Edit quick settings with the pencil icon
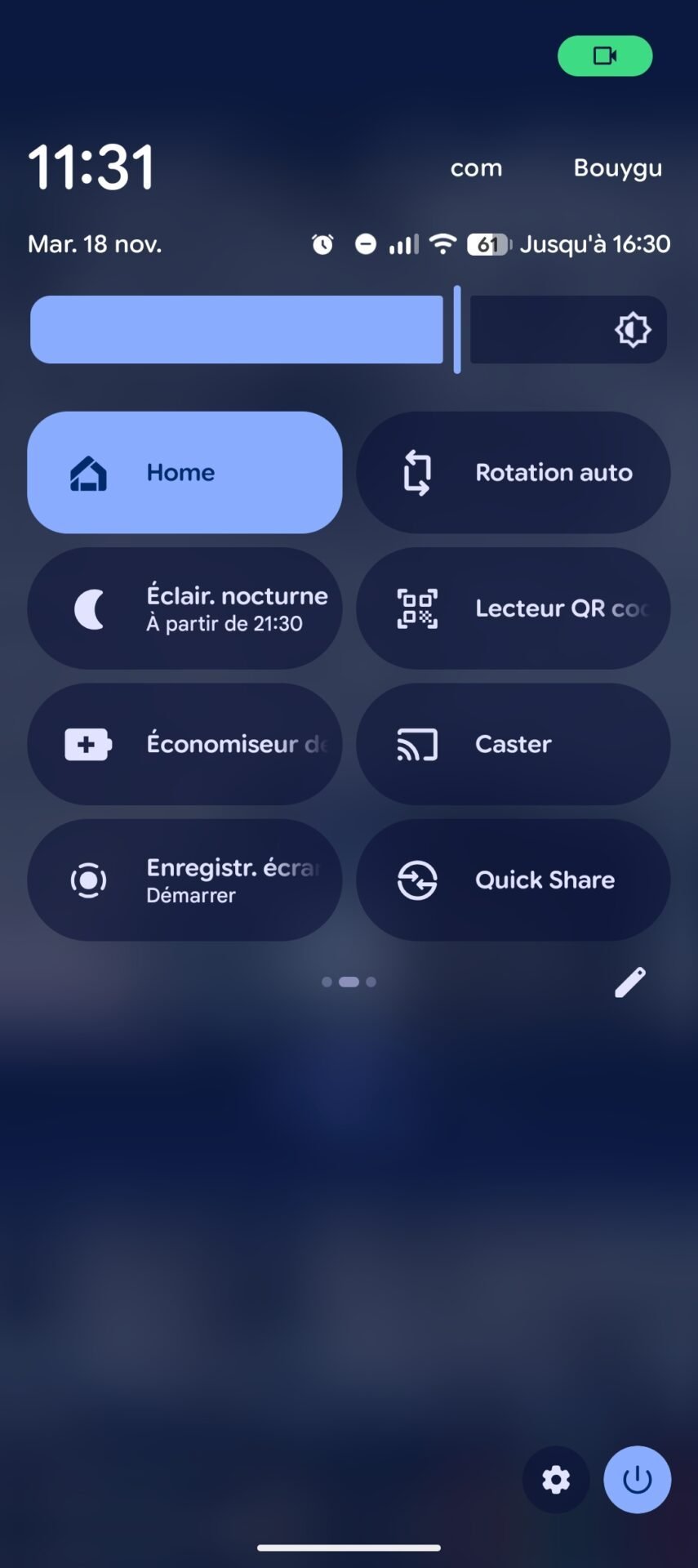Viewport: 698px width, 1568px height. (629, 982)
